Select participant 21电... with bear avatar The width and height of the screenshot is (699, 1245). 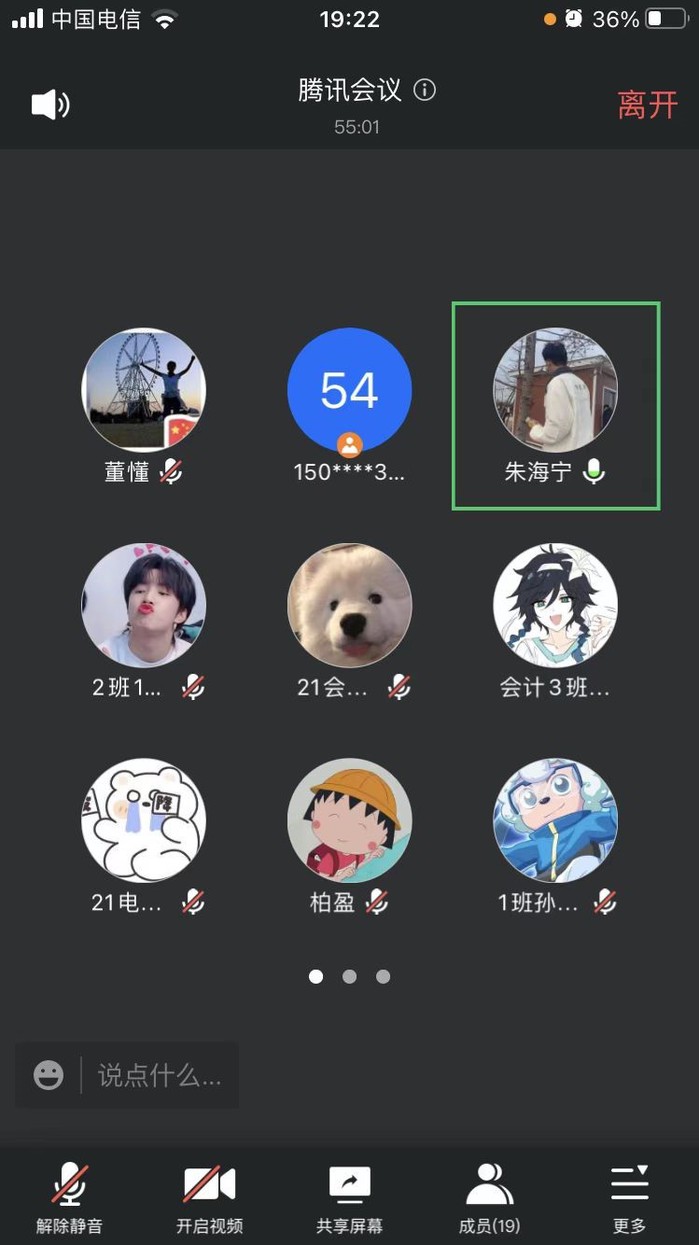[x=143, y=820]
